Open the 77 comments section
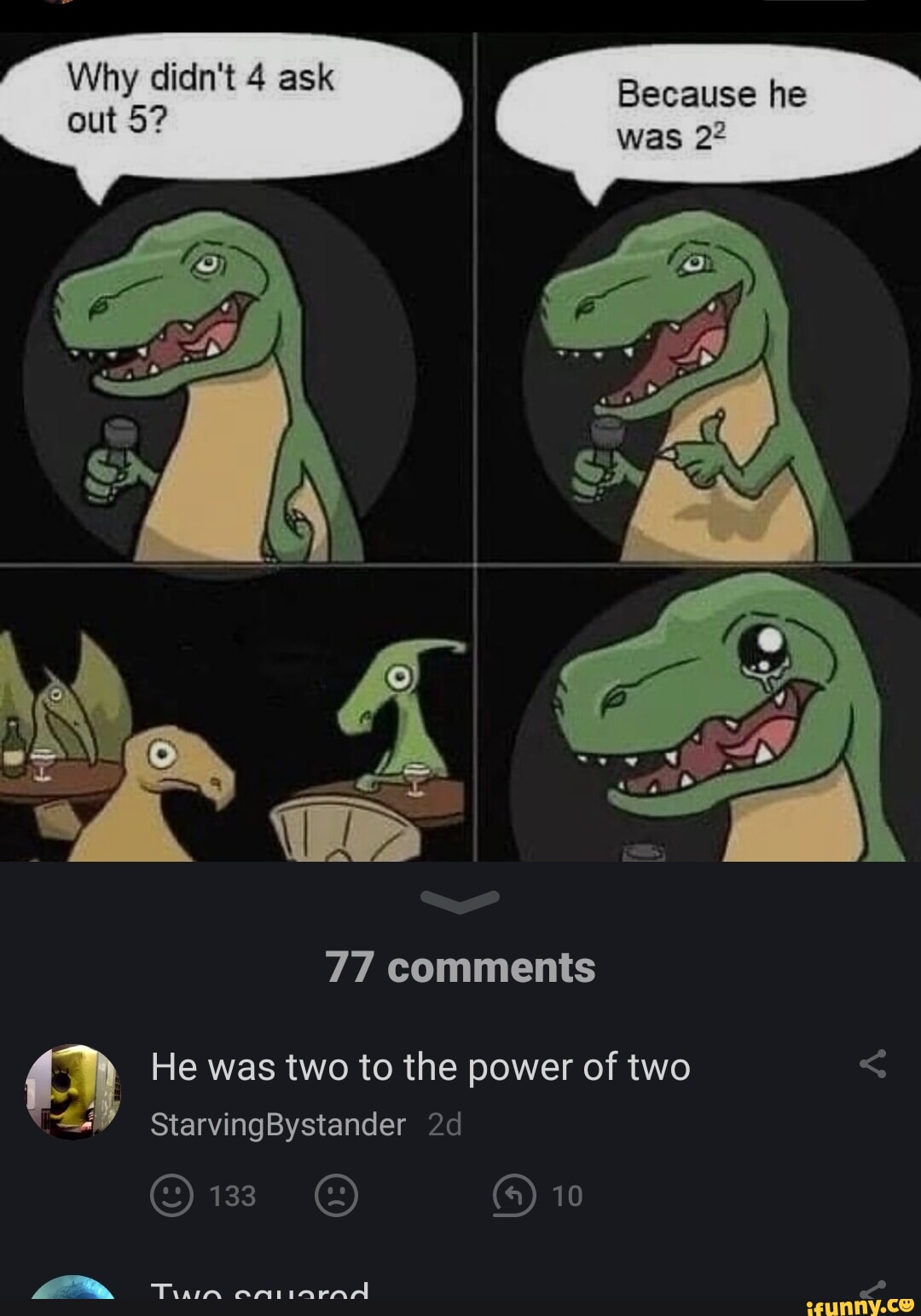The height and width of the screenshot is (1316, 921). (x=460, y=967)
